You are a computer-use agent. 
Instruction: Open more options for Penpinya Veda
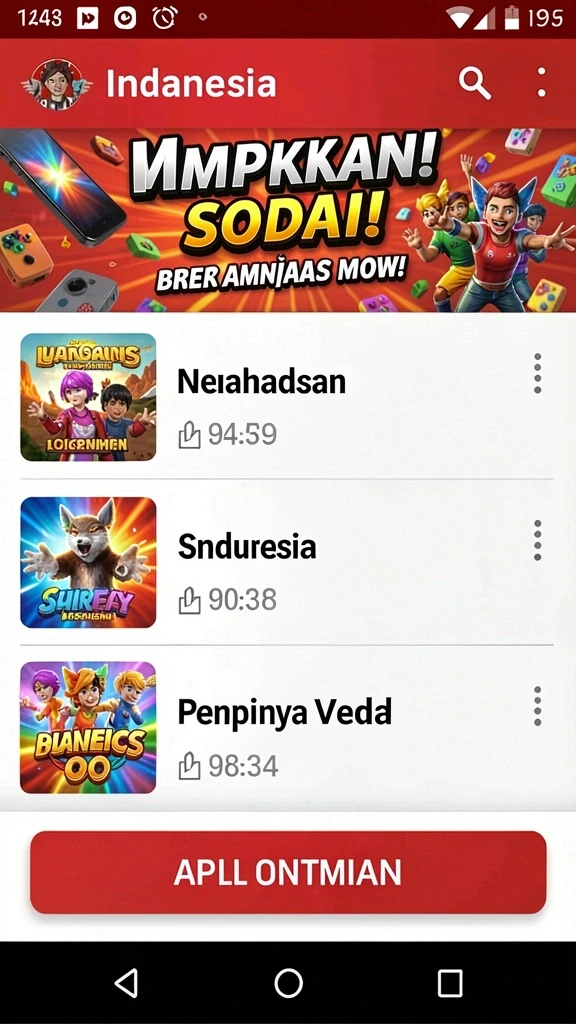tap(537, 706)
